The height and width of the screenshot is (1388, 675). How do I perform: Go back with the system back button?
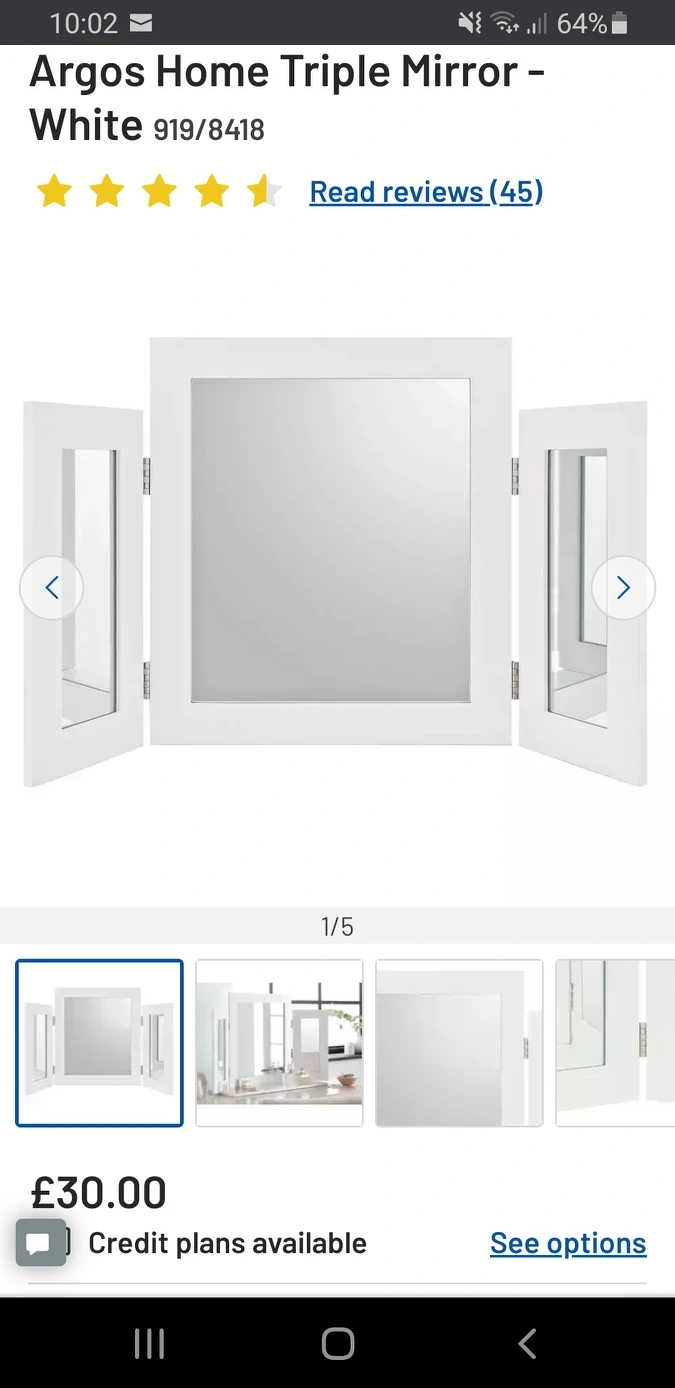point(527,1343)
